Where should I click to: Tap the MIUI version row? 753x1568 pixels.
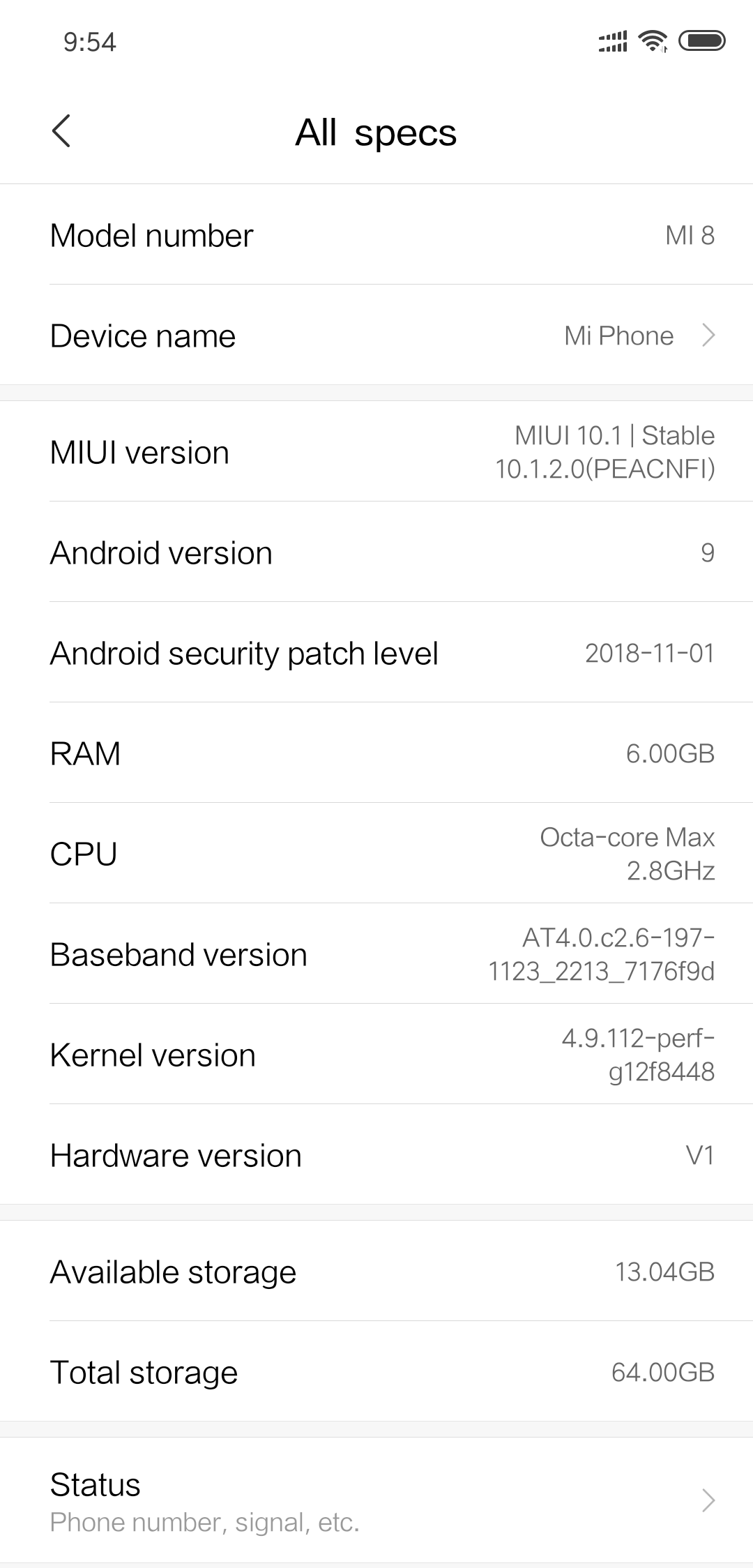(x=376, y=452)
